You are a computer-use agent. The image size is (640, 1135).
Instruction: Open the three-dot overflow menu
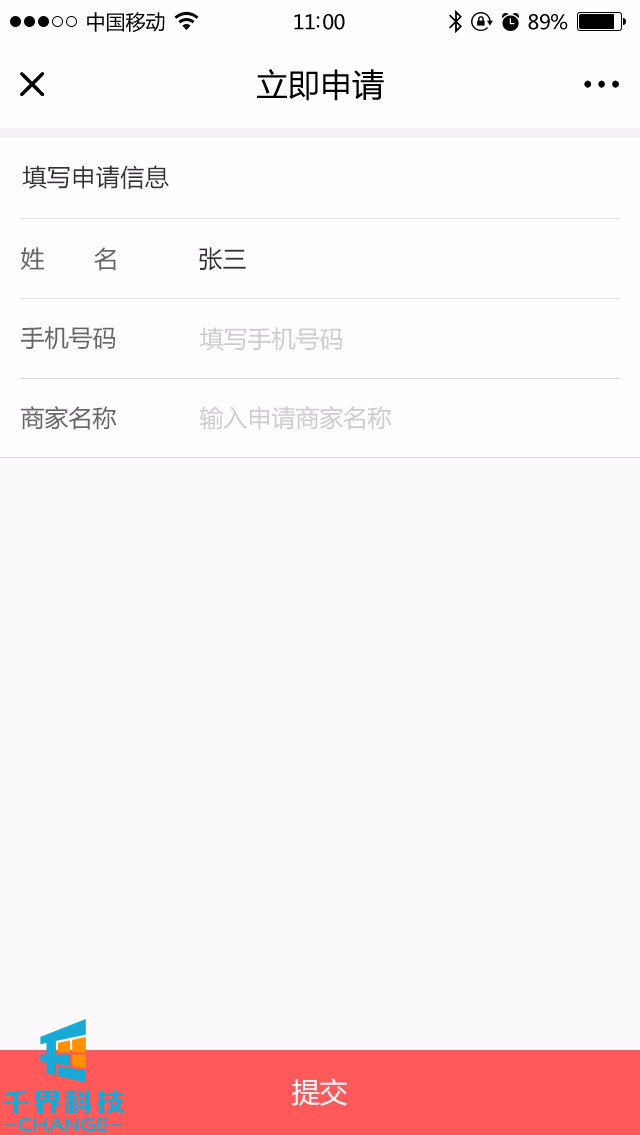pos(601,85)
